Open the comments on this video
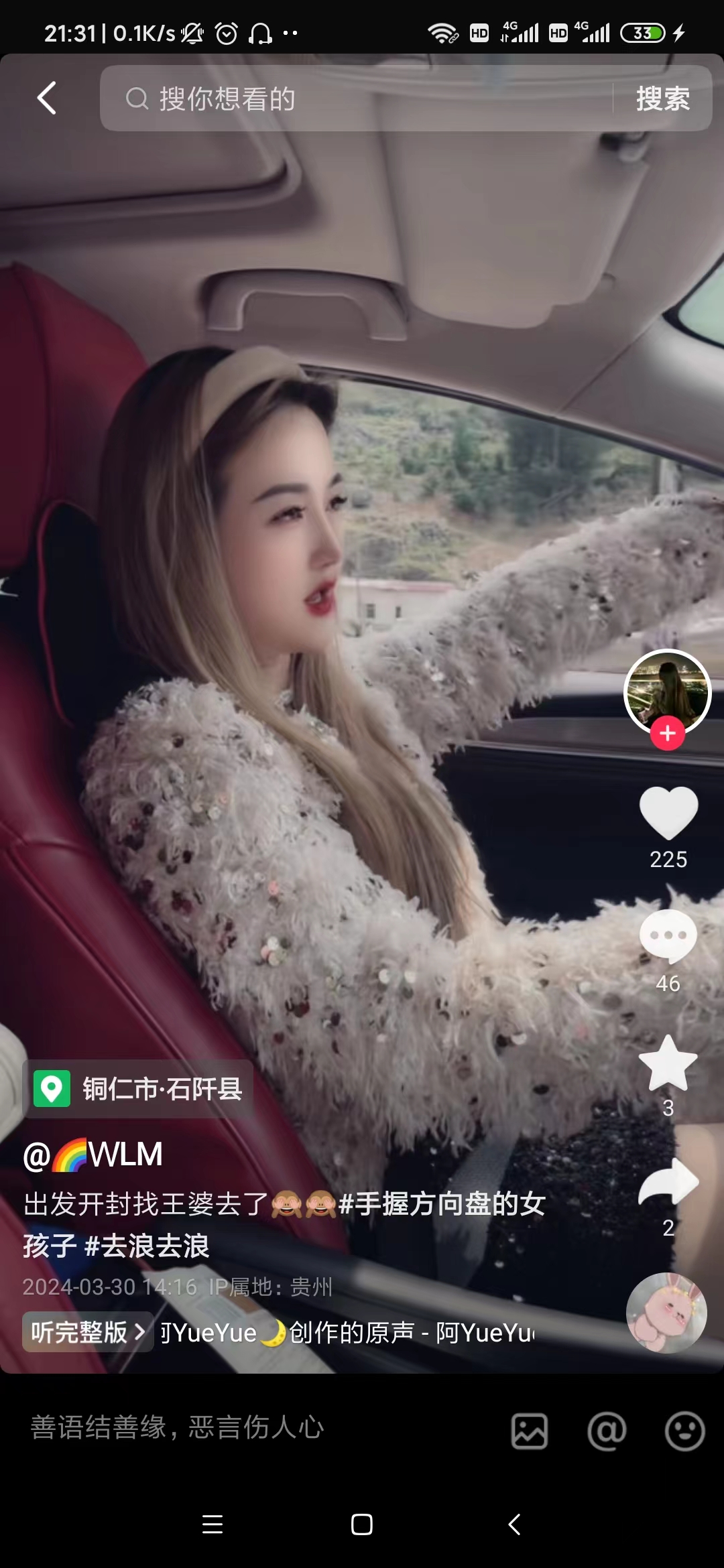724x1568 pixels. [x=668, y=935]
